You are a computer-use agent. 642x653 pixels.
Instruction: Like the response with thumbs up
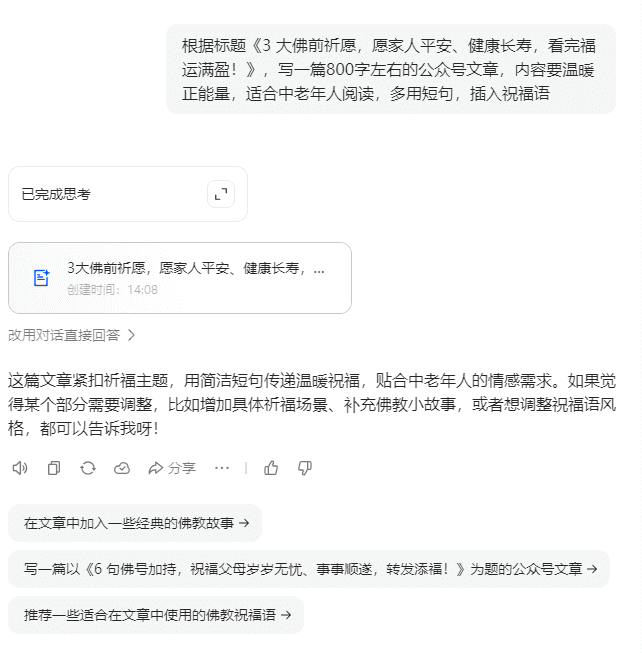coord(271,467)
